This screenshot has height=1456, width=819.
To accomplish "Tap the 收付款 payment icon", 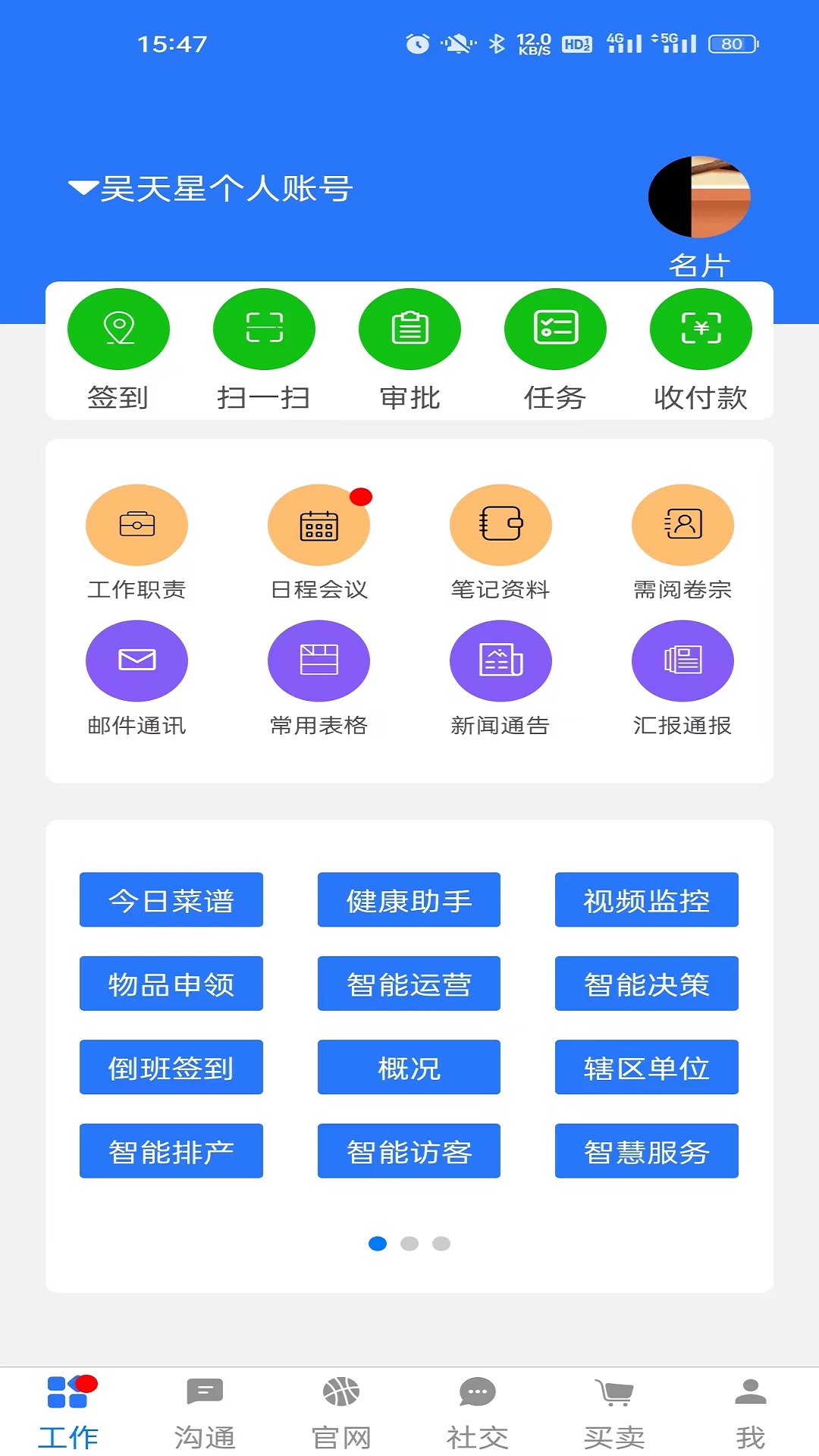I will tap(701, 329).
